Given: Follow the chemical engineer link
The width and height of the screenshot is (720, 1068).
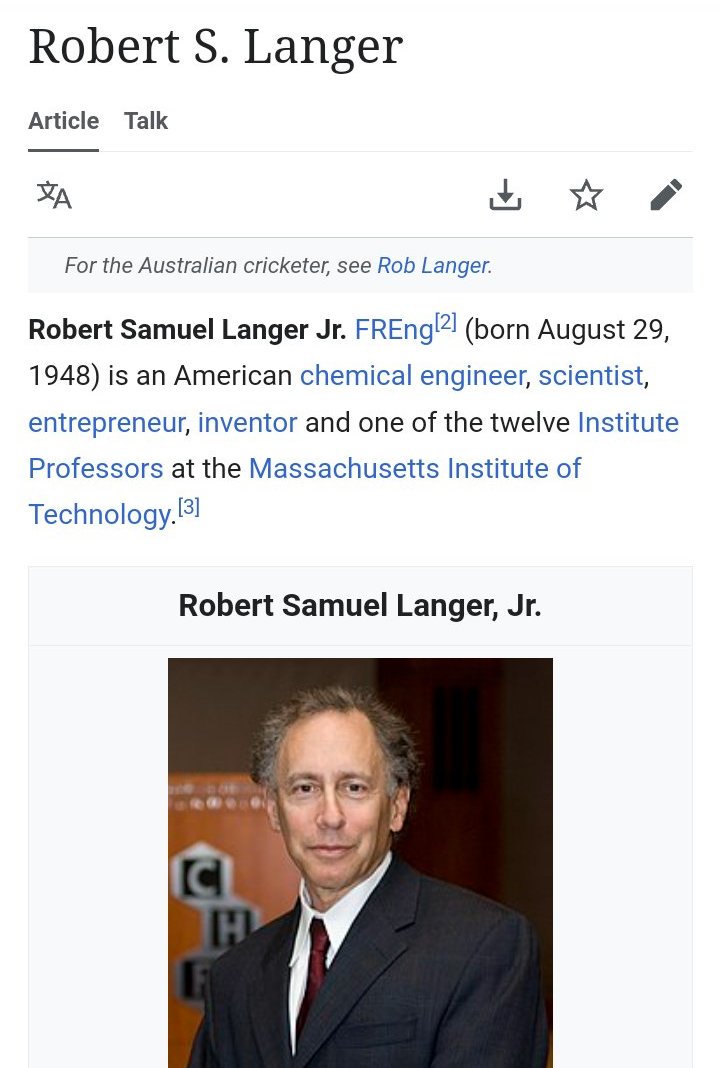Looking at the screenshot, I should [412, 376].
